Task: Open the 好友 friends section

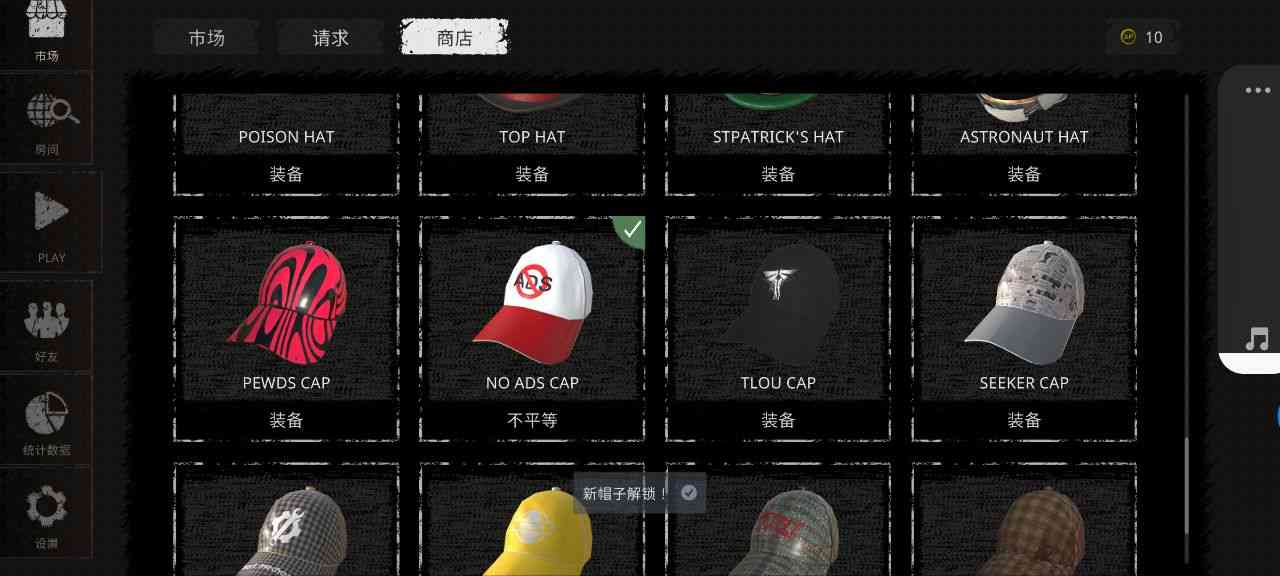Action: click(47, 328)
